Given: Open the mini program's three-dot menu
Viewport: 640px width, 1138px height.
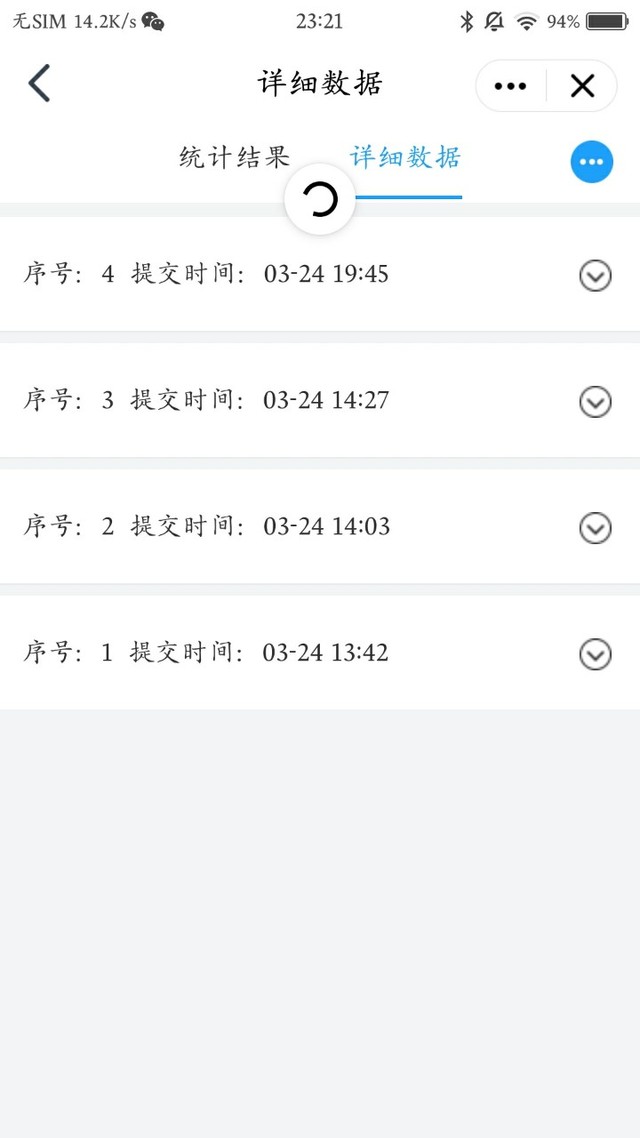Looking at the screenshot, I should (x=510, y=86).
